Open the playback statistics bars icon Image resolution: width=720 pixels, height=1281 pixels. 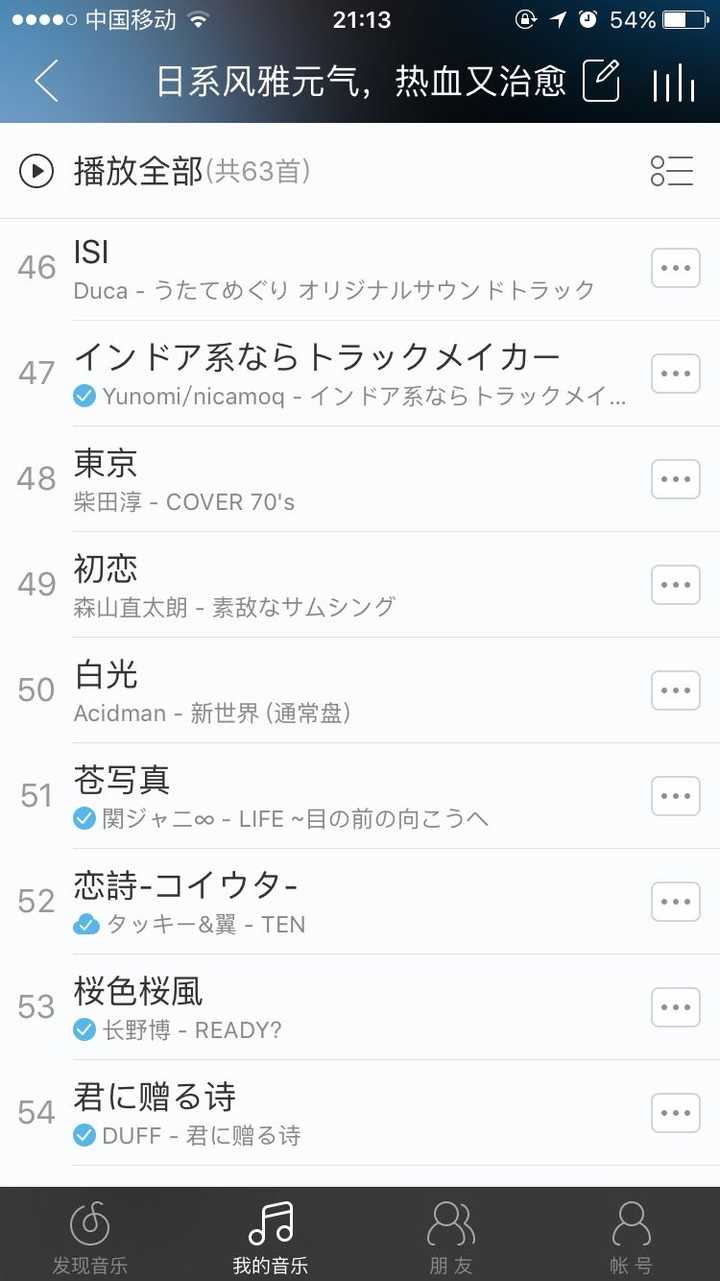[x=674, y=82]
